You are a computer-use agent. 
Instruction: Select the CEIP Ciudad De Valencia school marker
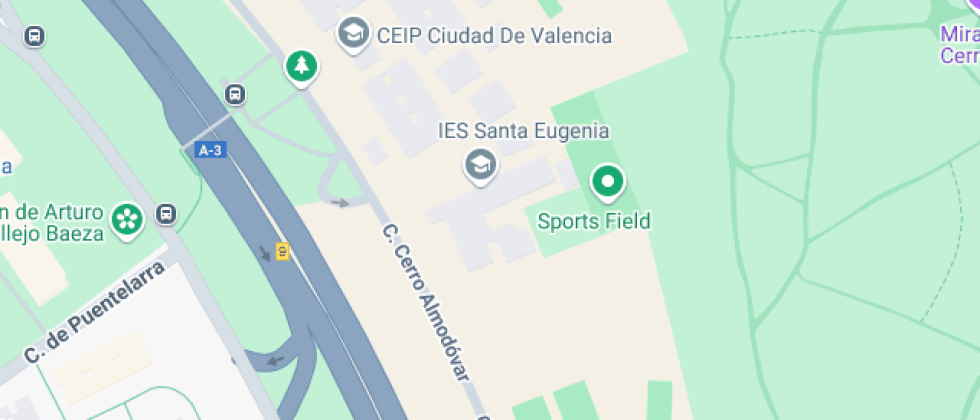point(352,34)
